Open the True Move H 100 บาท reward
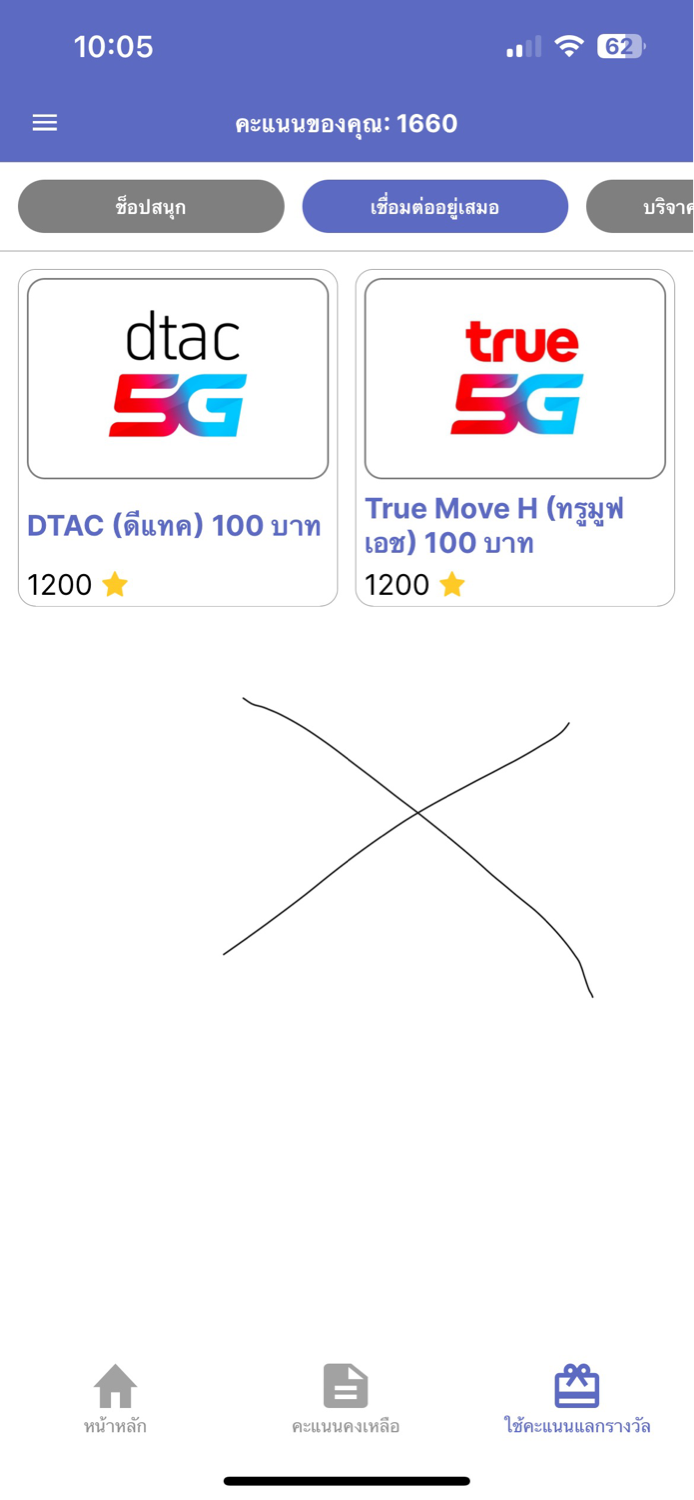This screenshot has width=694, height=1500. pyautogui.click(x=515, y=438)
